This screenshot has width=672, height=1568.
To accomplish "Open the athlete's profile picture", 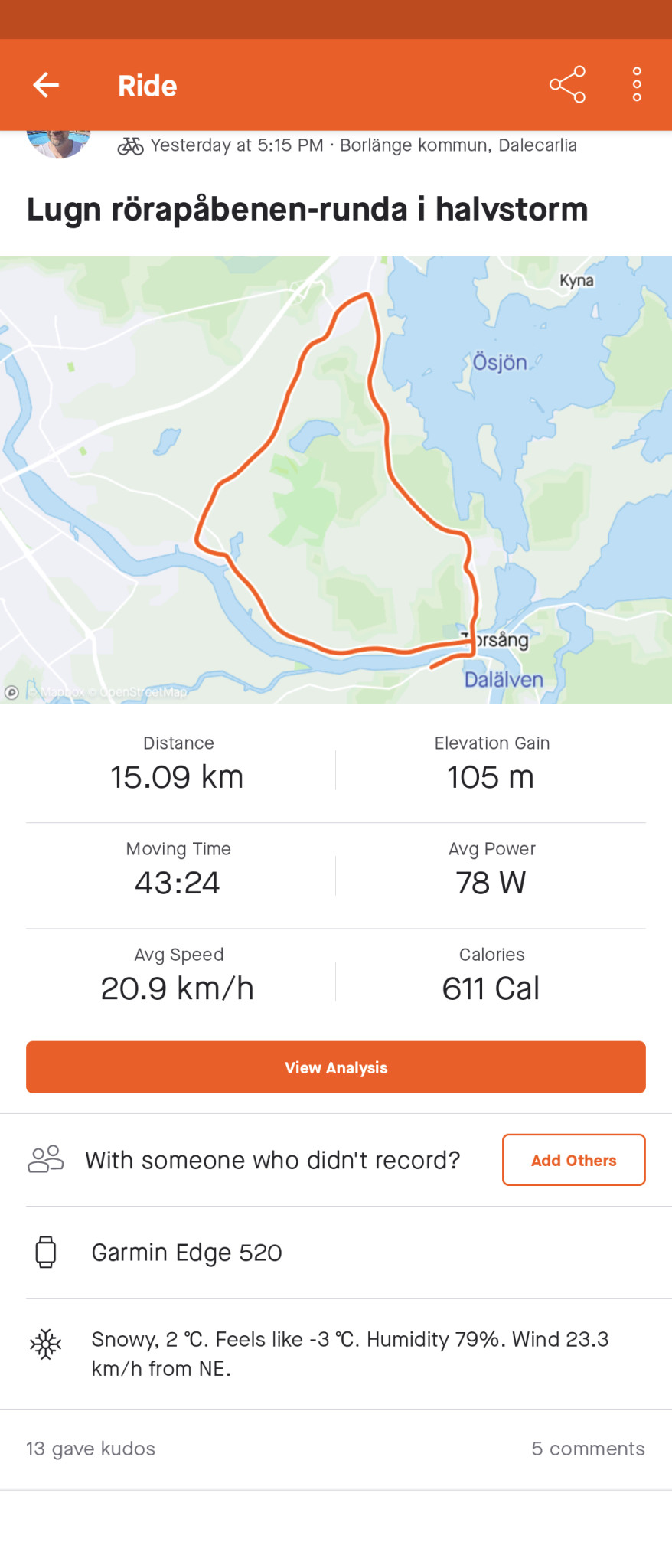I will (x=58, y=143).
